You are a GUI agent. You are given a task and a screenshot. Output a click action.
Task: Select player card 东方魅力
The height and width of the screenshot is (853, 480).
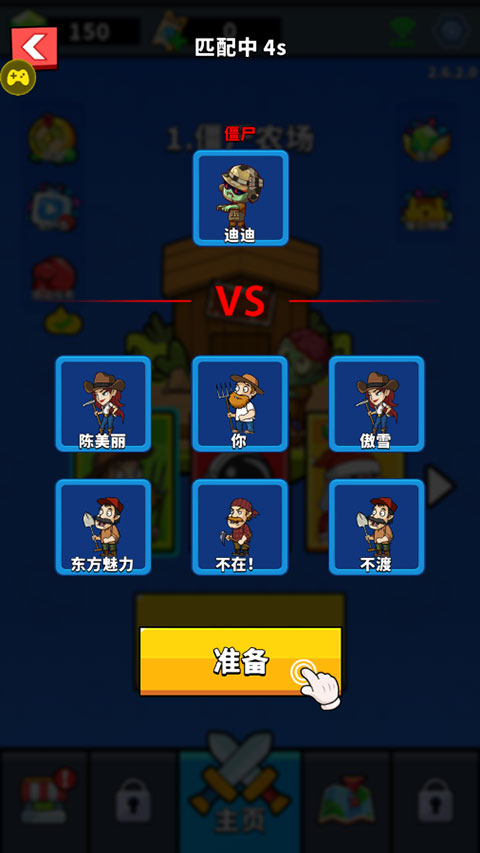pyautogui.click(x=103, y=527)
